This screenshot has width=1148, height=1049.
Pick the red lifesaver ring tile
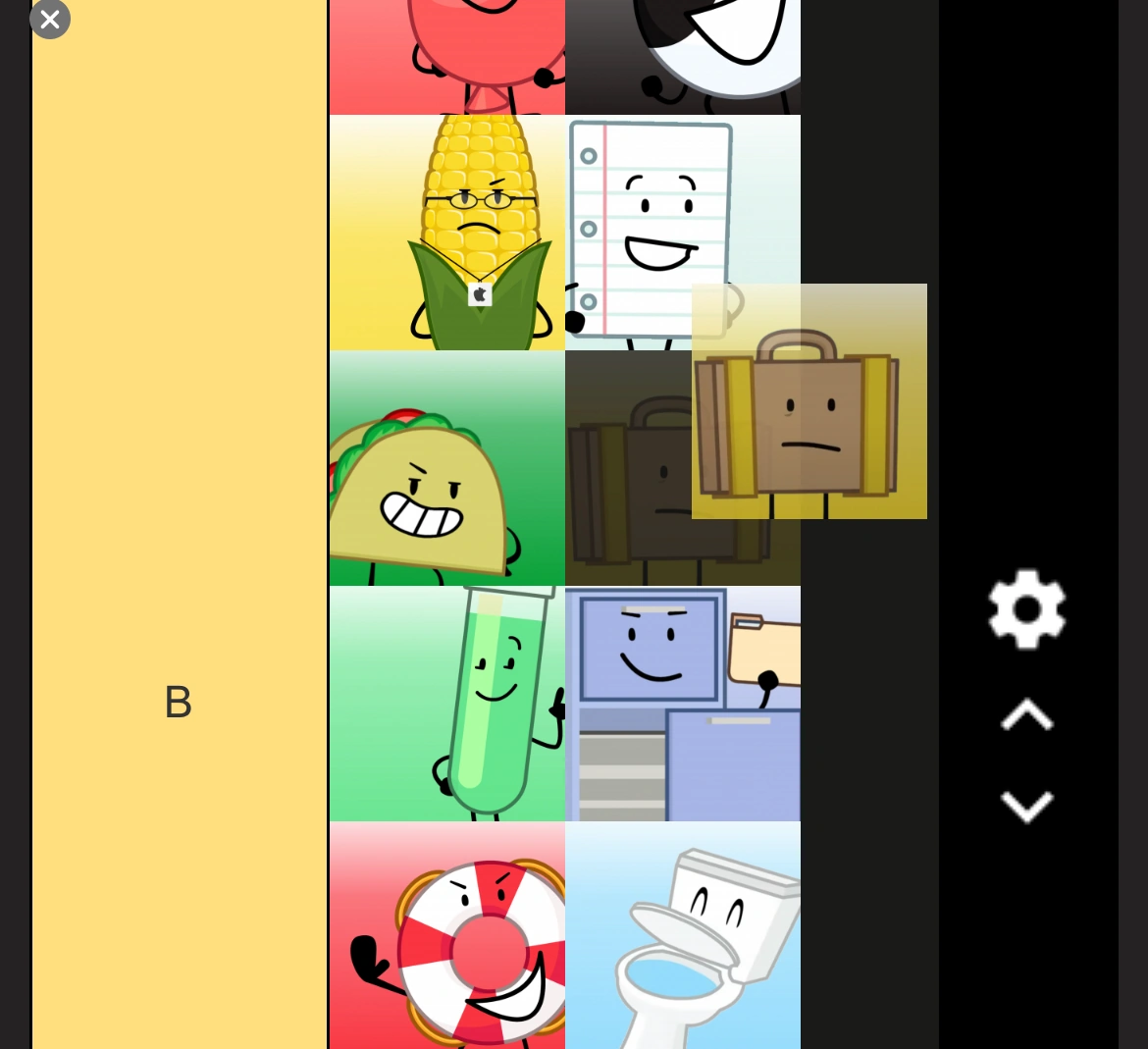tap(447, 935)
